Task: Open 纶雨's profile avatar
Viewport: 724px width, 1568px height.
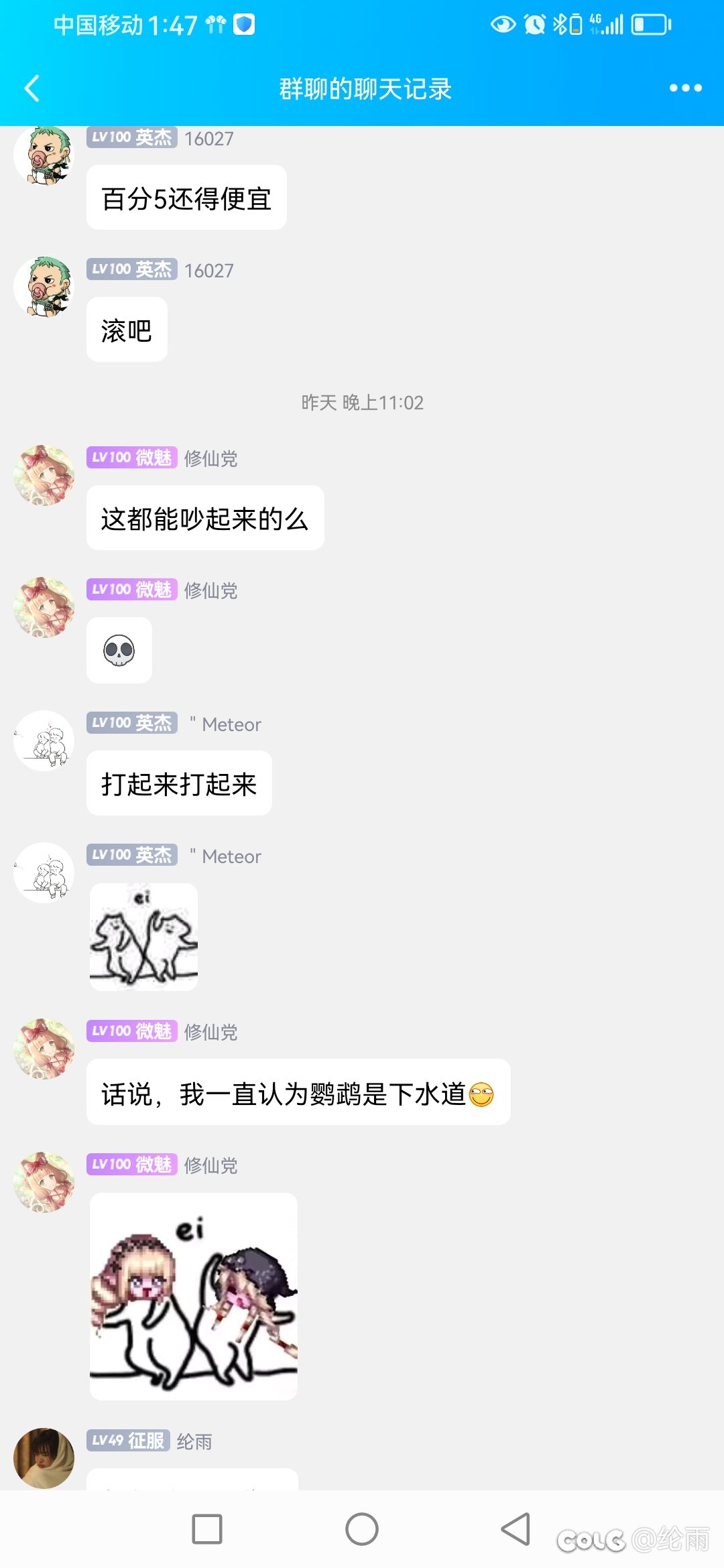Action: coord(44,1458)
